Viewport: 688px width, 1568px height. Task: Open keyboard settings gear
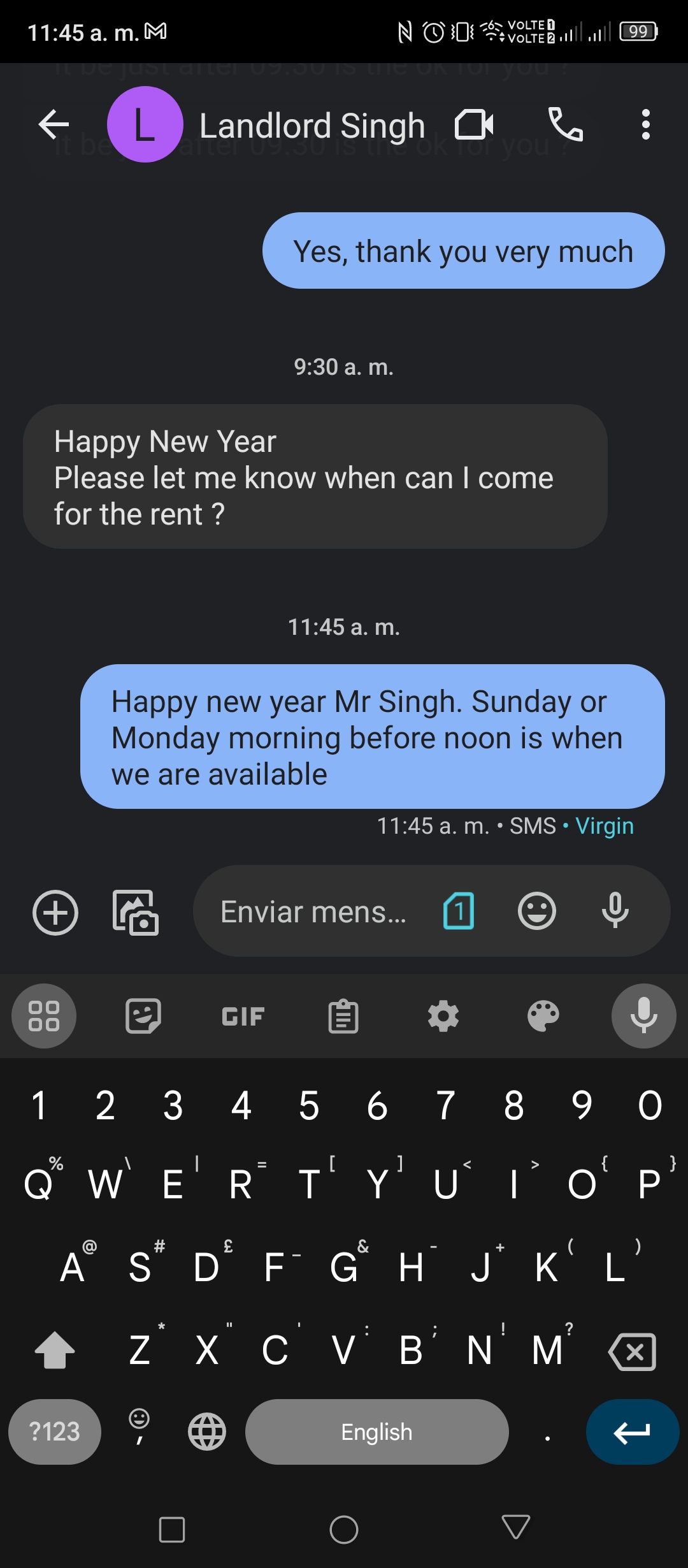443,1016
